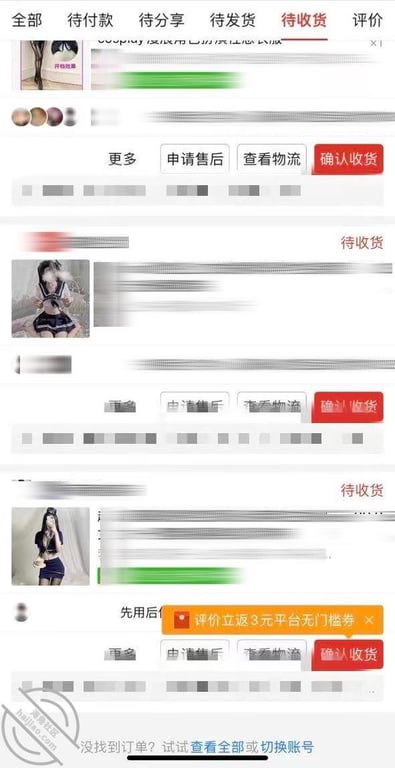
Task: Dismiss the orange 评价立返3元 coupon banner
Action: pyautogui.click(x=369, y=620)
